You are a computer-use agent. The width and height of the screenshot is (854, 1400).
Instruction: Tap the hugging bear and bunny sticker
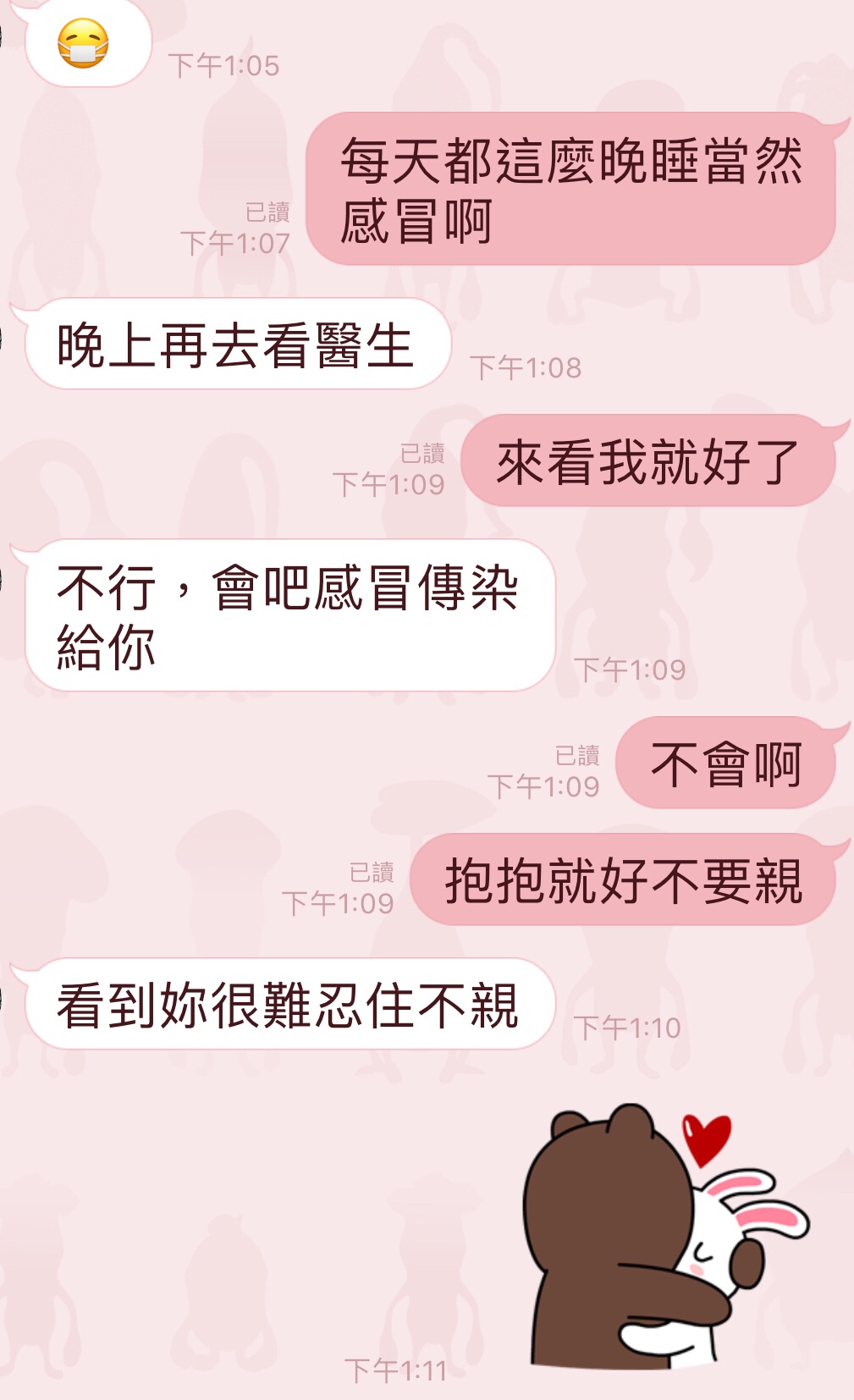click(x=660, y=1236)
